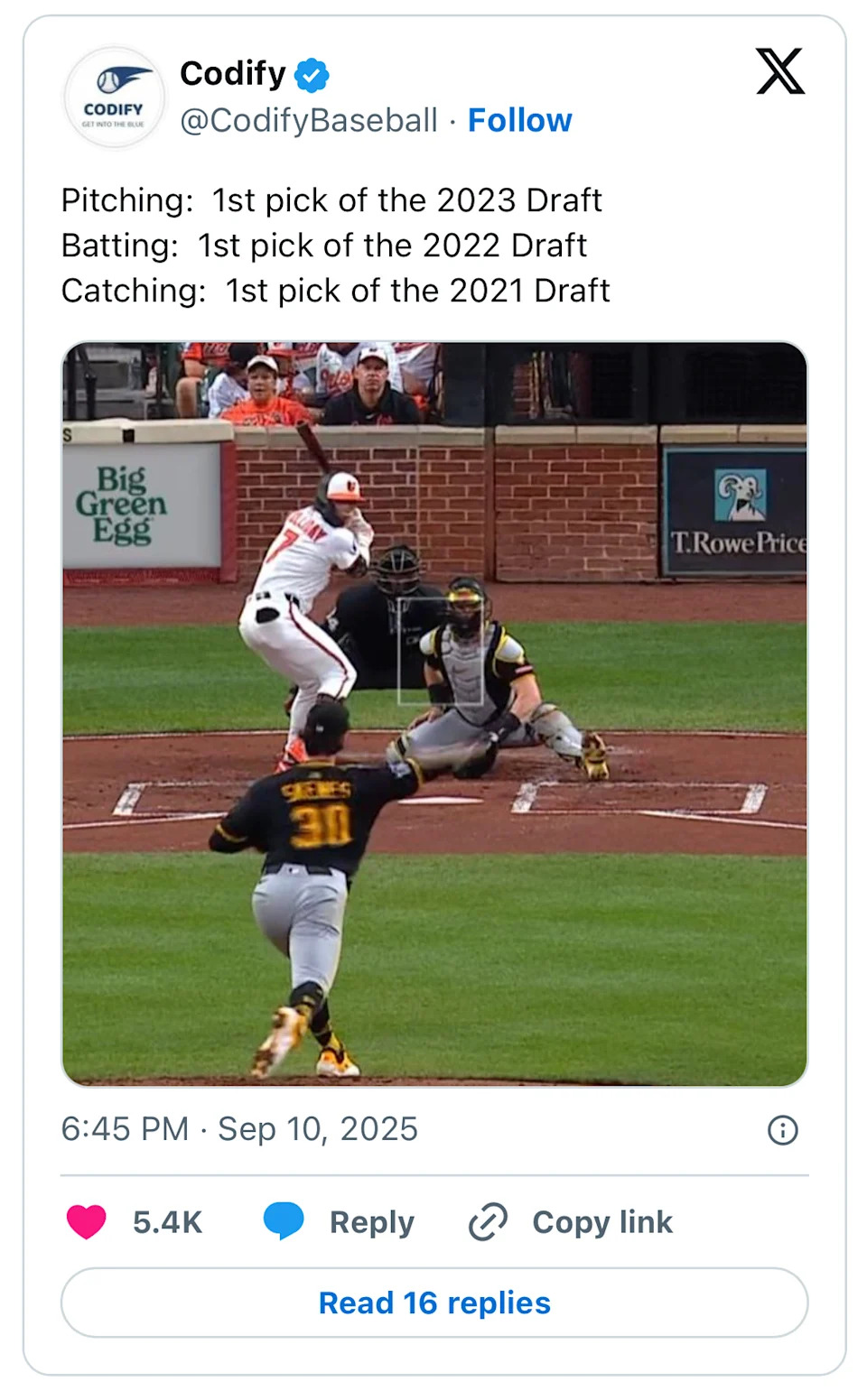Viewport: 867px width, 1400px height.
Task: Open the Codify profile name
Action: 232,73
